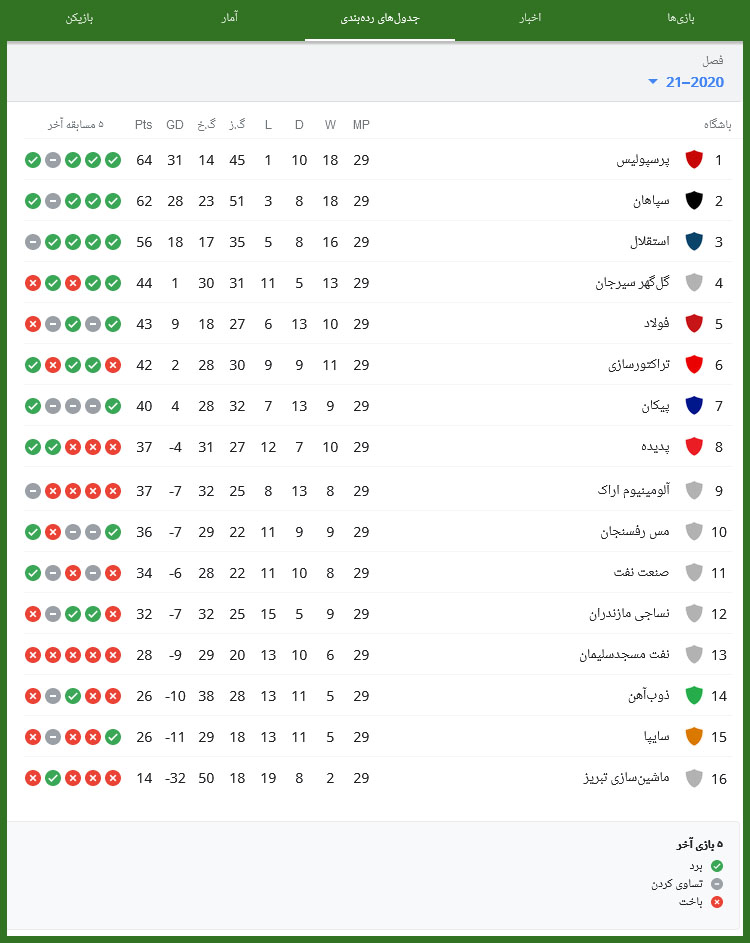Click the loss icon next to باخت legend
The image size is (750, 943).
point(715,901)
